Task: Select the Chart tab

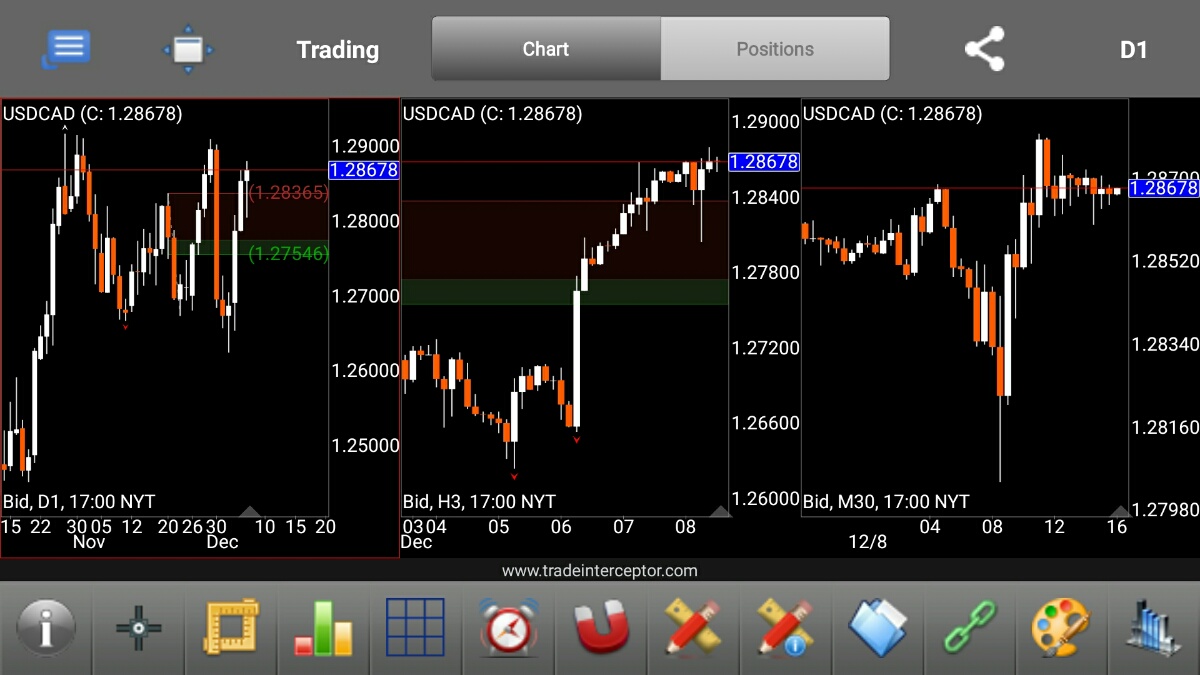Action: (546, 49)
